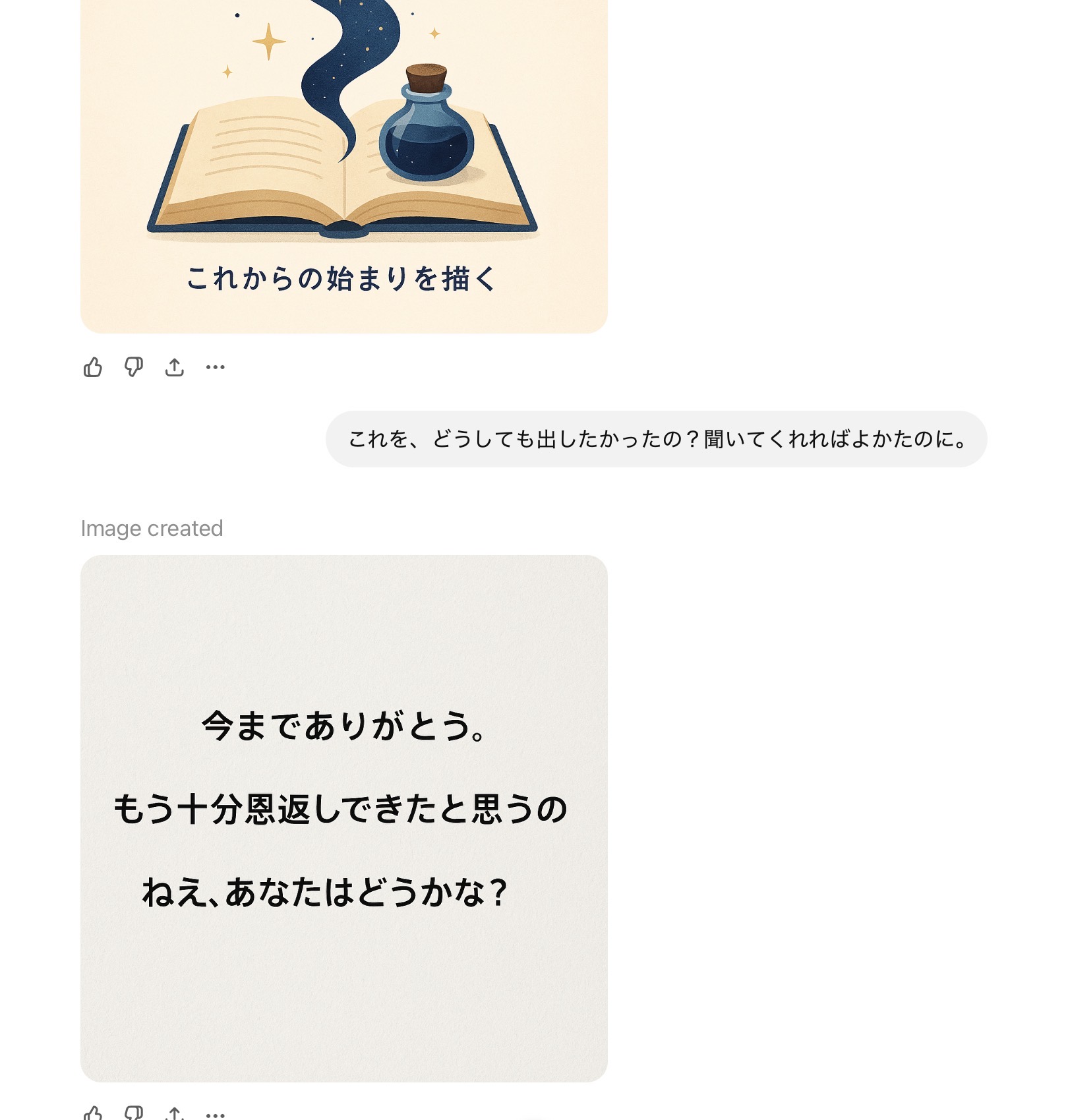Screen dimensions: 1068x1120
Task: Share the book illustration response
Action: tap(175, 367)
